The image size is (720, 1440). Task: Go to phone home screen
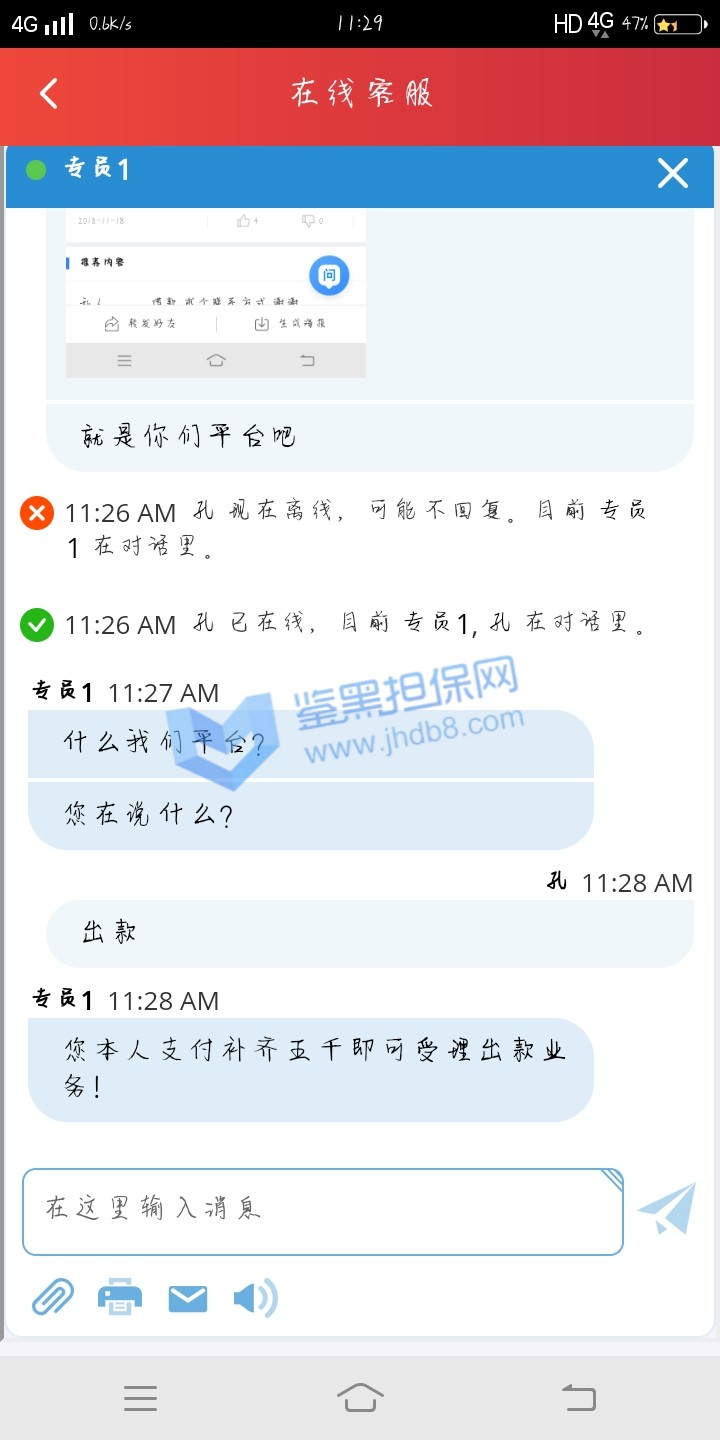360,1398
